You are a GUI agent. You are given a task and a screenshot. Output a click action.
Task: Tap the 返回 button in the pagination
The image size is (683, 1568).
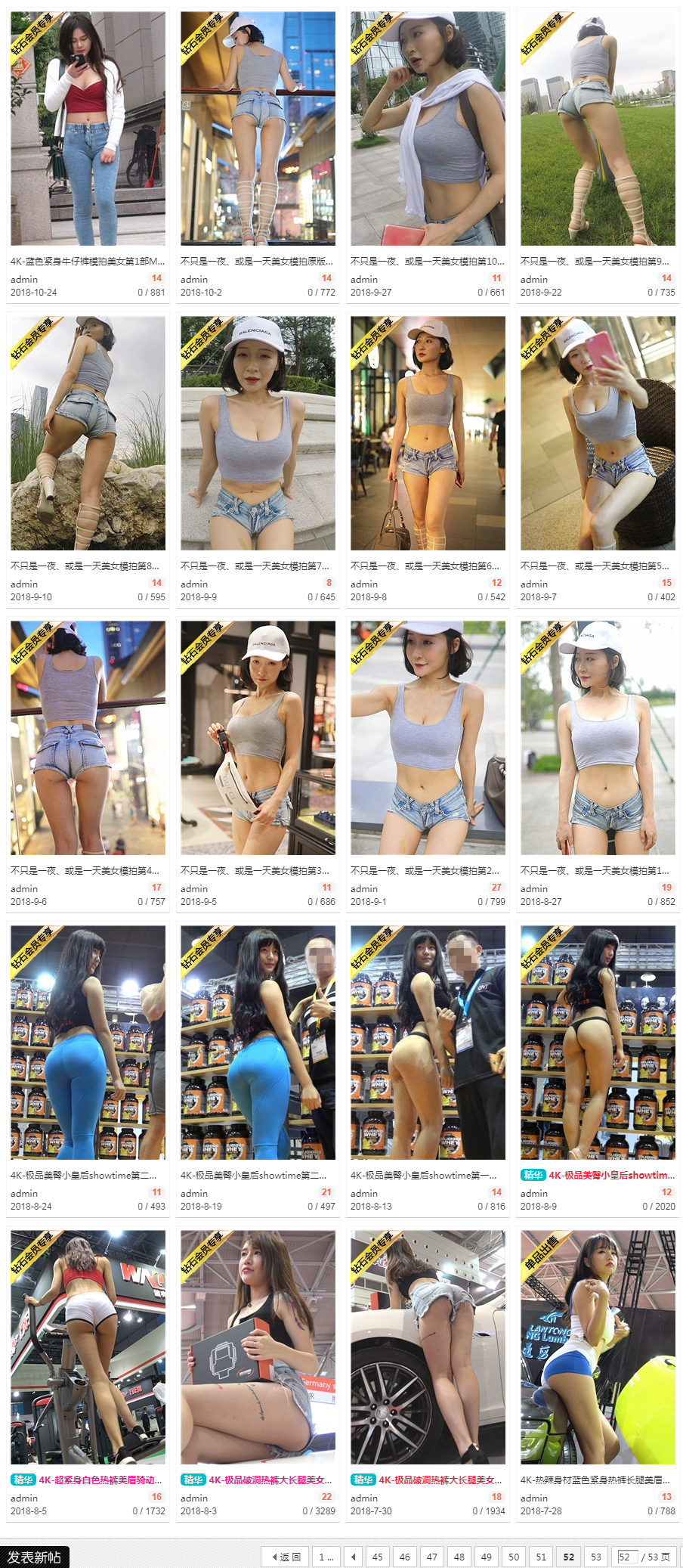click(286, 1557)
